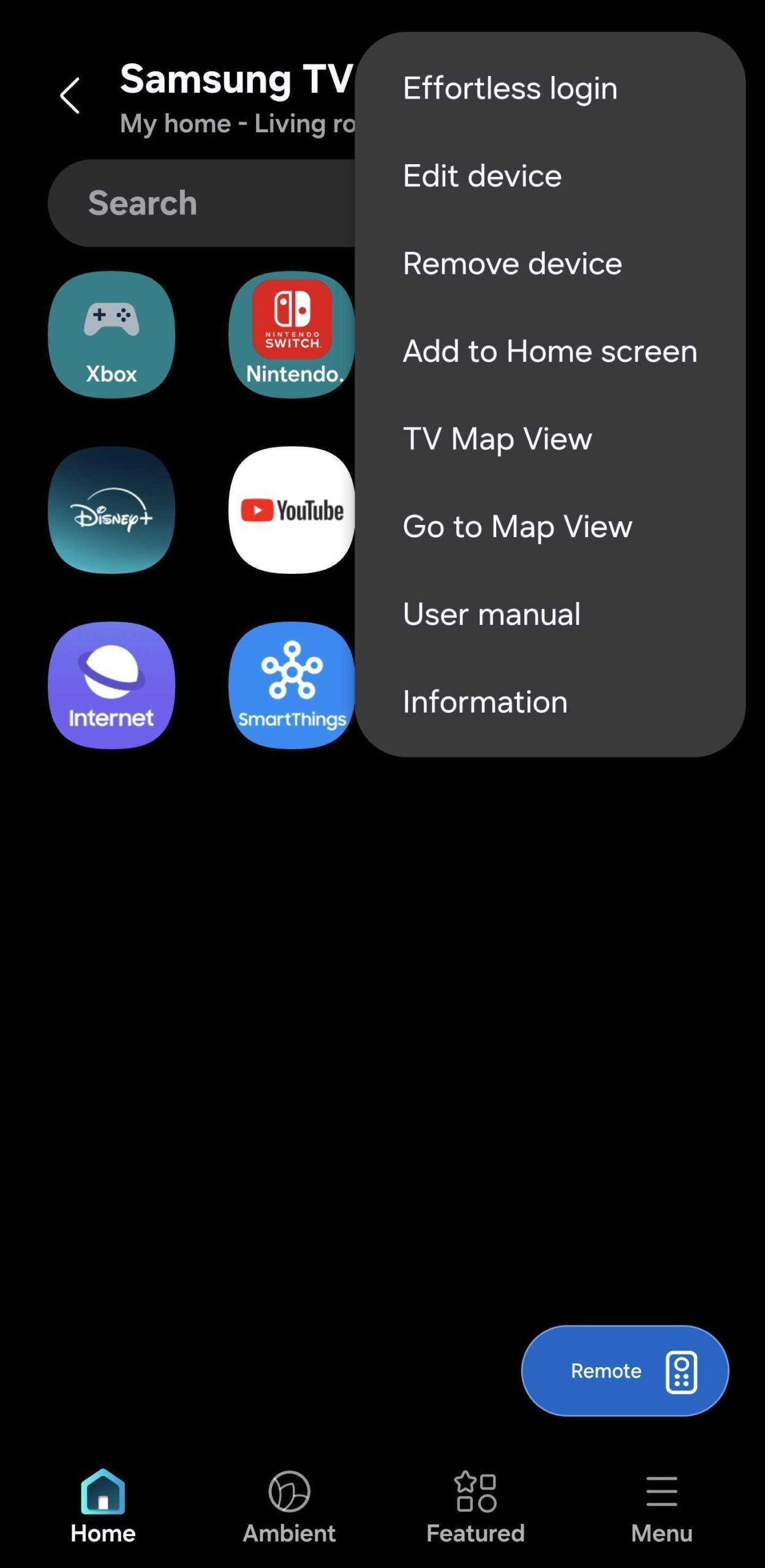Open TV Map View
This screenshot has width=765, height=1568.
(x=497, y=439)
